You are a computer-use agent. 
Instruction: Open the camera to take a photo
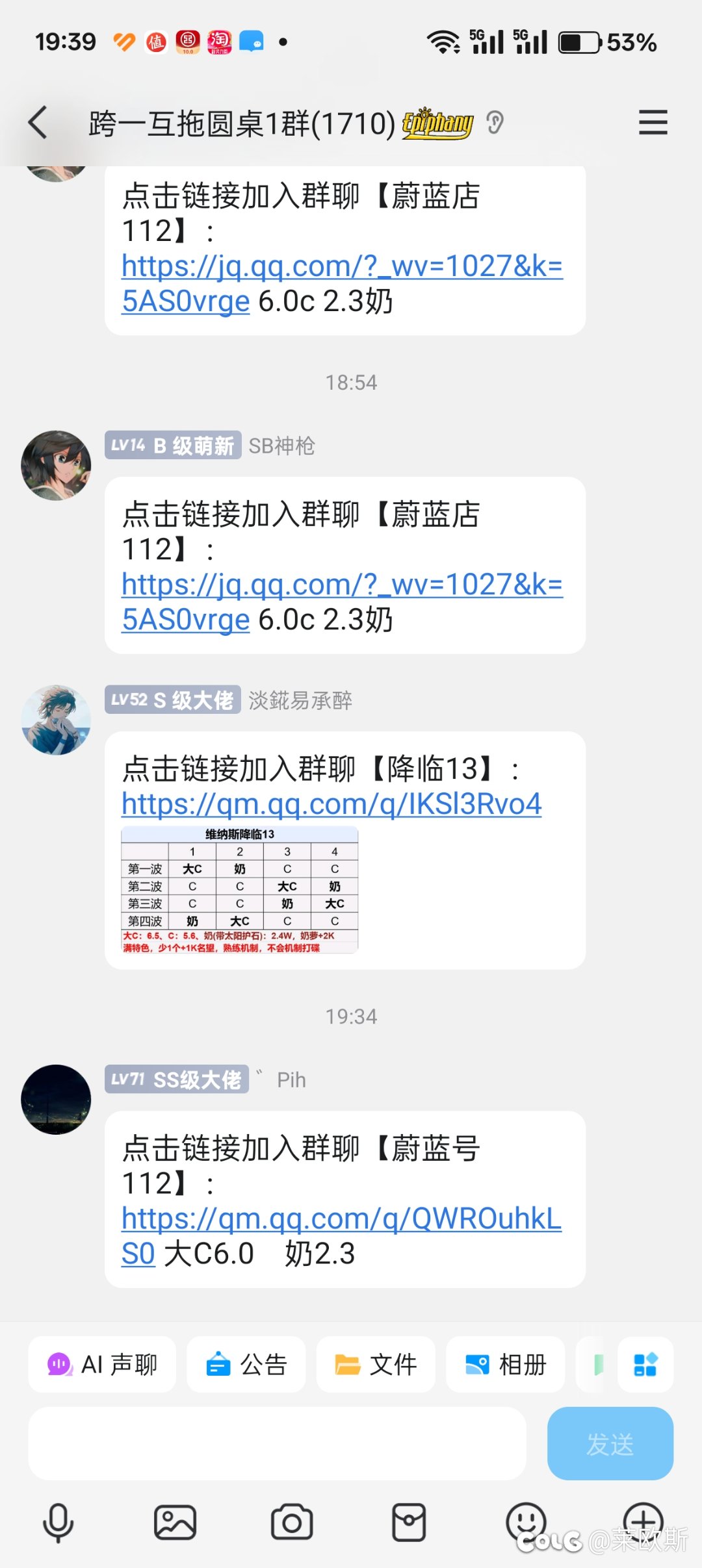pyautogui.click(x=292, y=1523)
